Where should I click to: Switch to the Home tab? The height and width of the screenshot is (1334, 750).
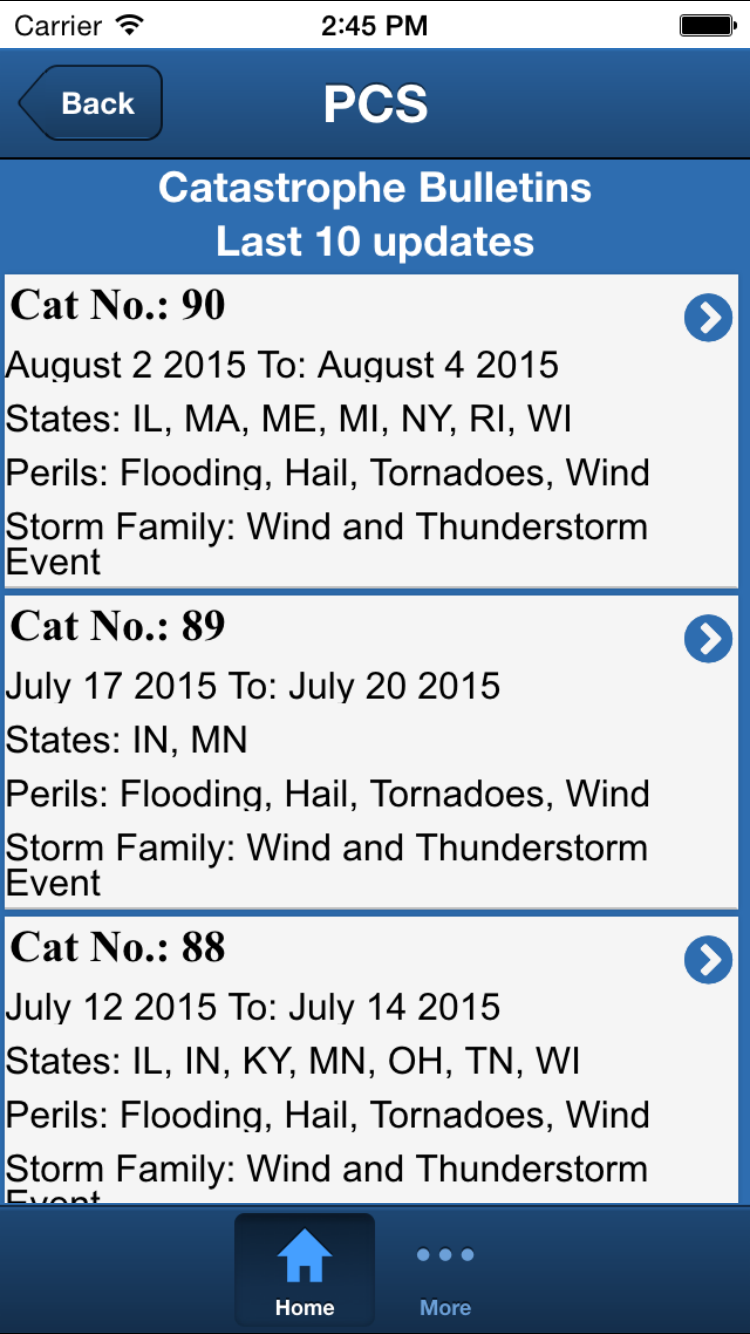click(x=304, y=1271)
